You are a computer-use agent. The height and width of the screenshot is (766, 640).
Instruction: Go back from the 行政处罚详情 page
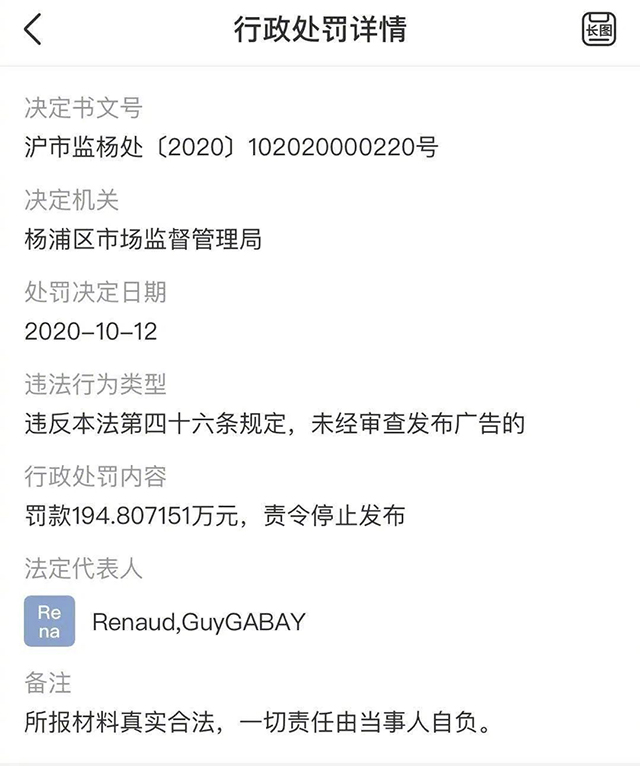click(33, 29)
